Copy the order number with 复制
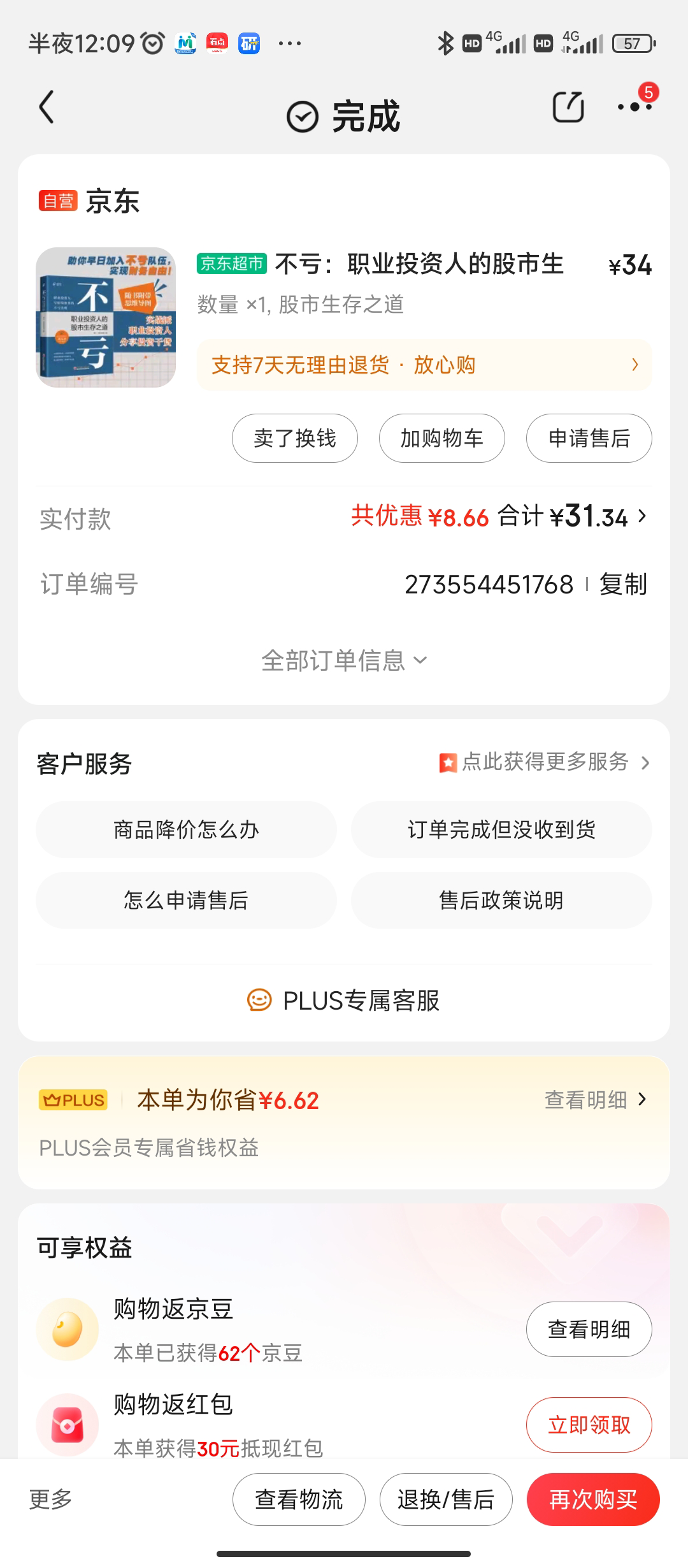The width and height of the screenshot is (688, 1568). click(622, 584)
